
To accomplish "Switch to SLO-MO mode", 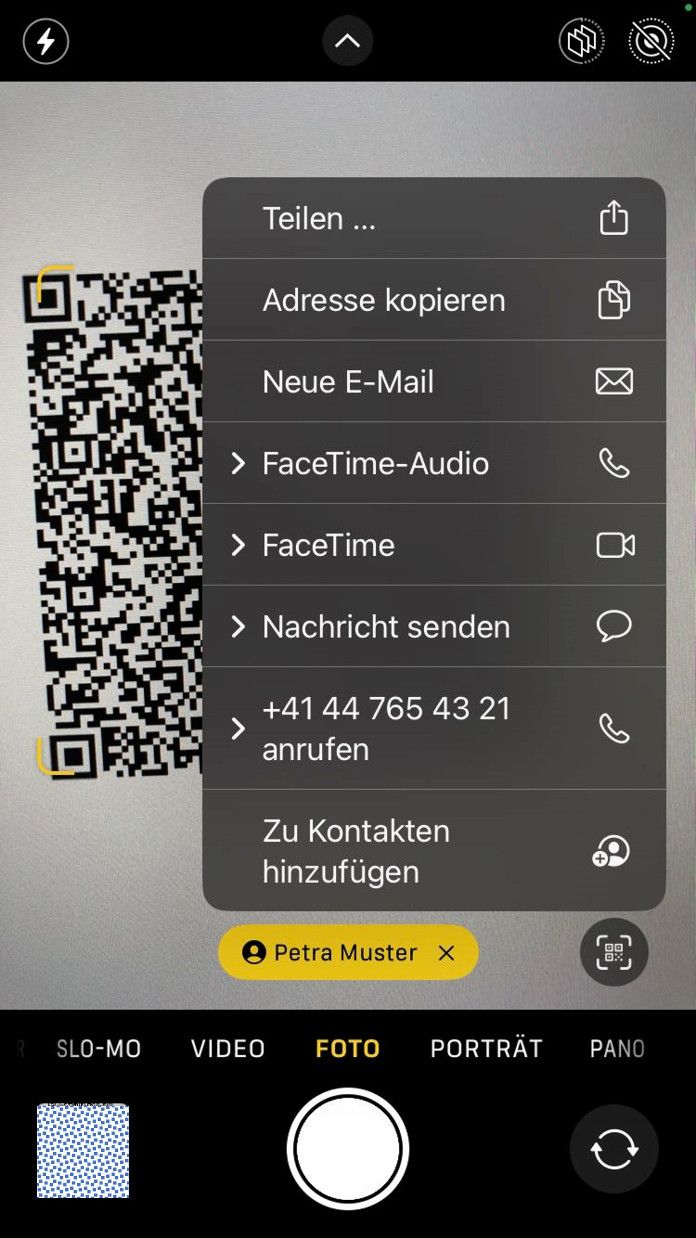I will (98, 1049).
